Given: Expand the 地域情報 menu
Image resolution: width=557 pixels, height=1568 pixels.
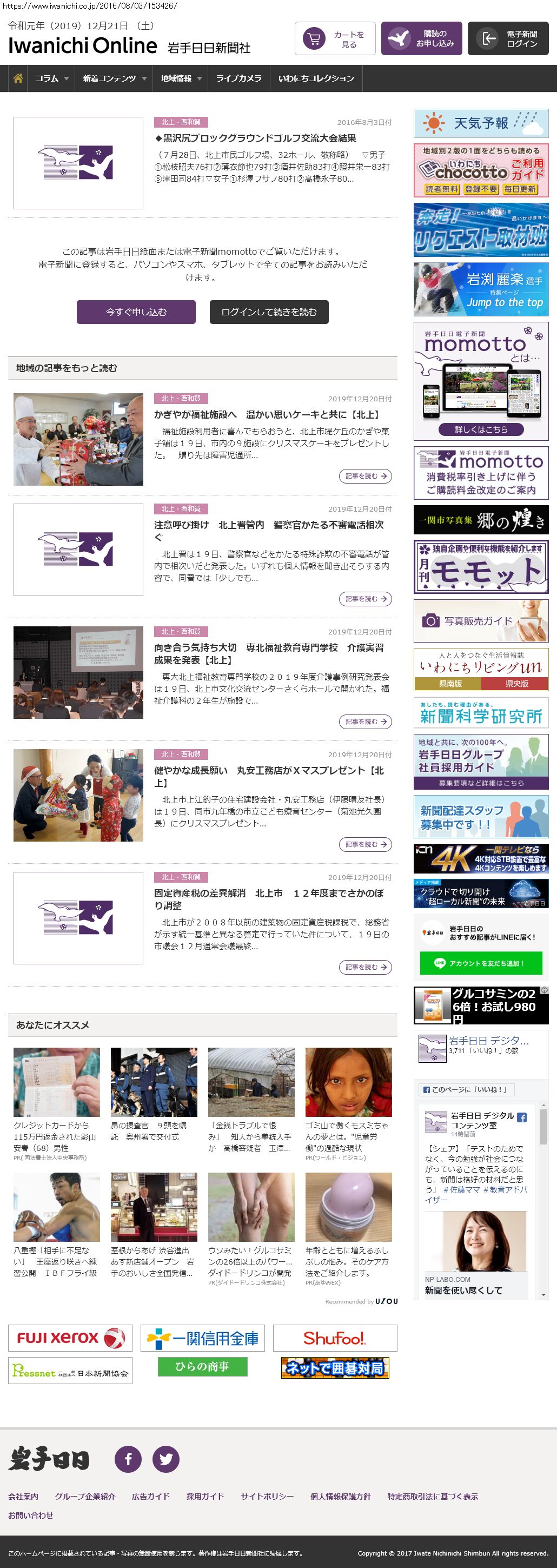Looking at the screenshot, I should (181, 78).
